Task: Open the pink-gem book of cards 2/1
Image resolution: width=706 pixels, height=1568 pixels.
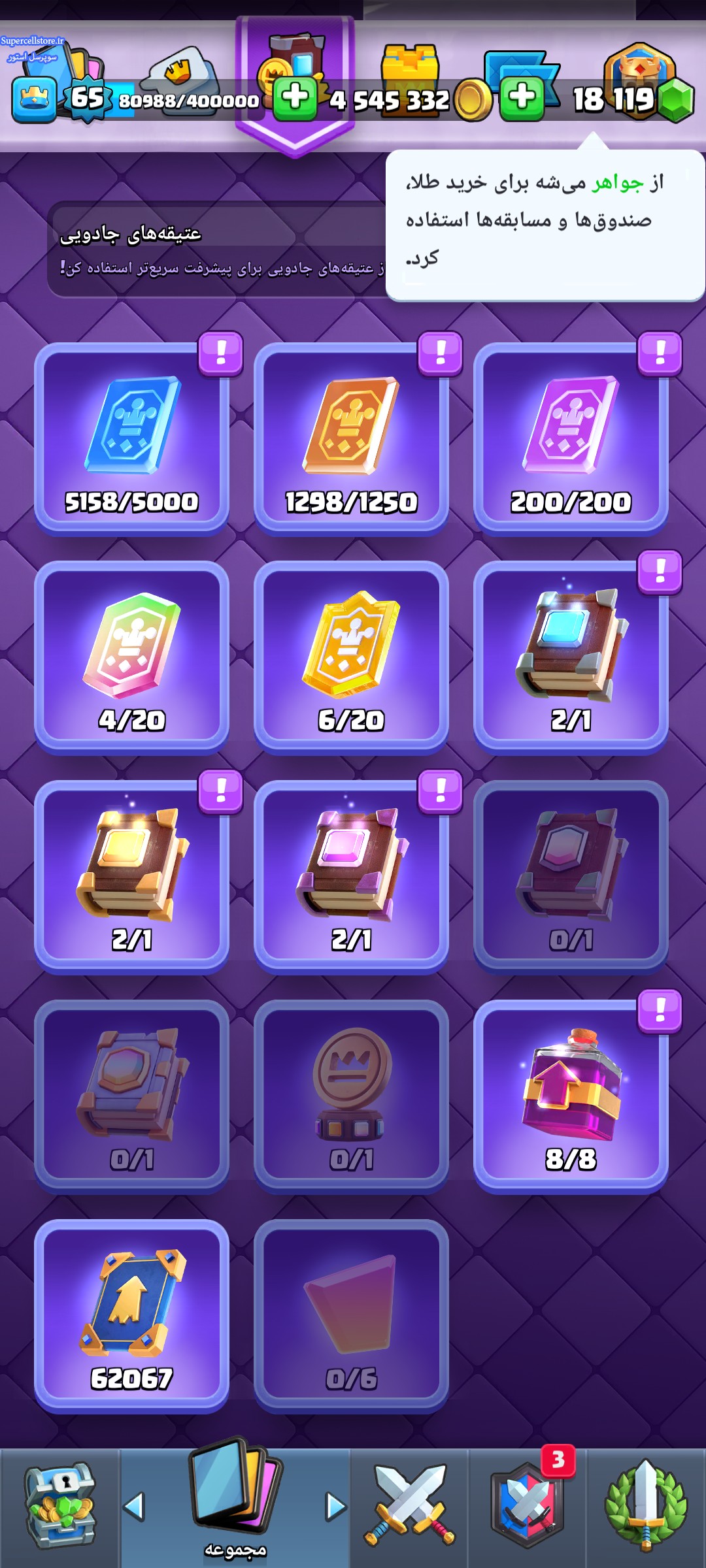Action: pyautogui.click(x=351, y=877)
